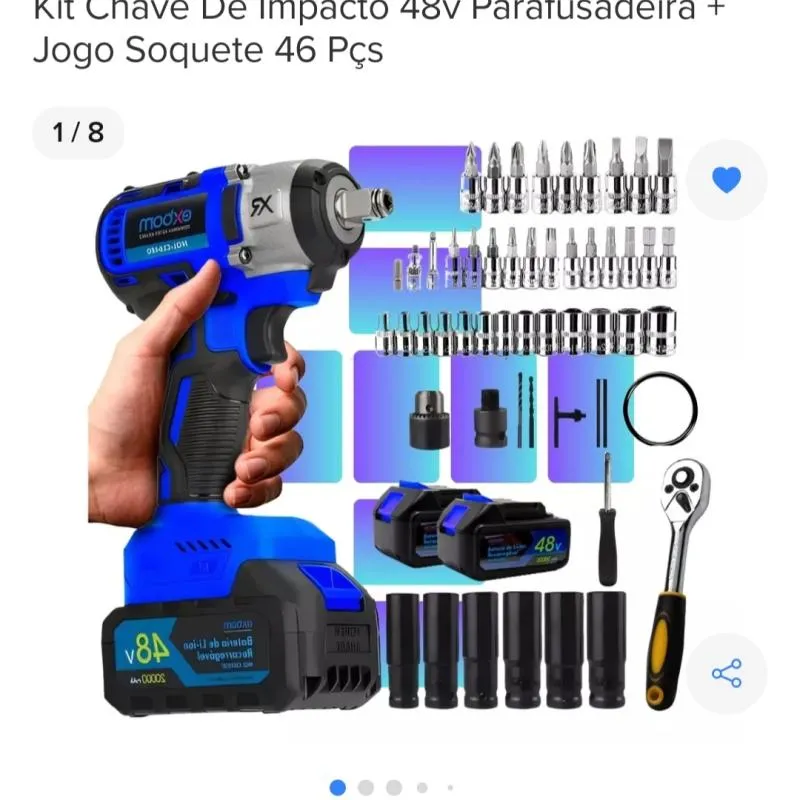
Task: Share this impact wrench kit listing
Action: (x=727, y=673)
